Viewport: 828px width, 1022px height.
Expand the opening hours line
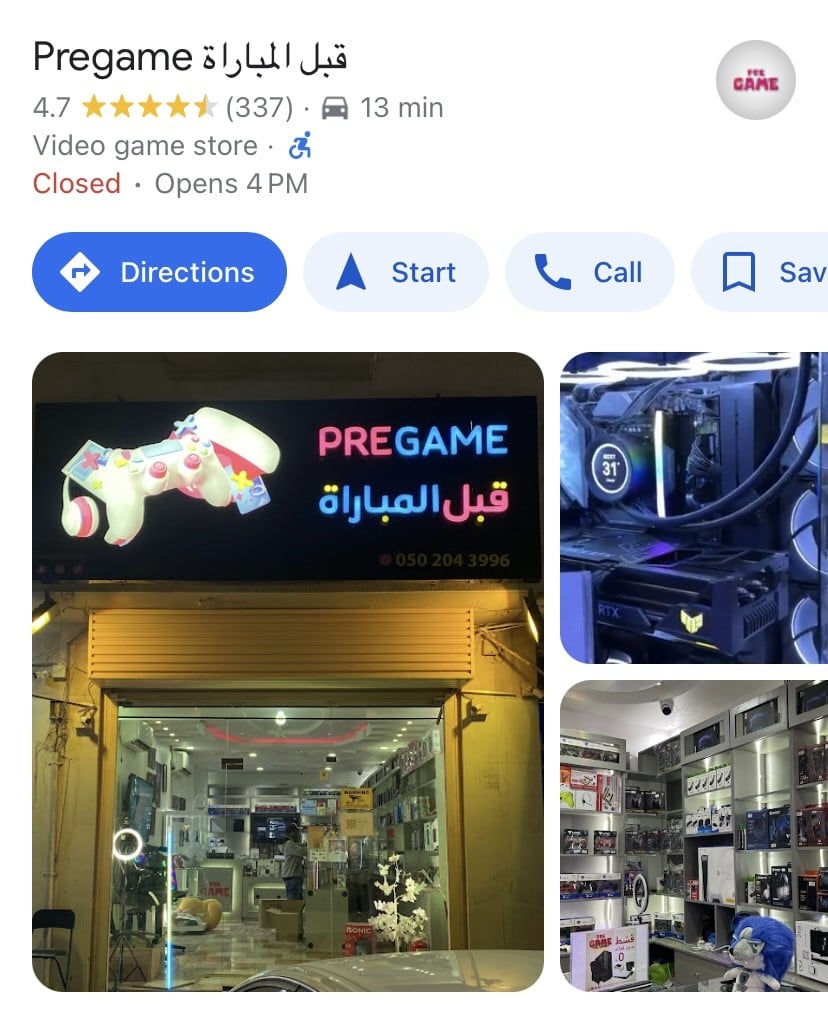tap(170, 184)
